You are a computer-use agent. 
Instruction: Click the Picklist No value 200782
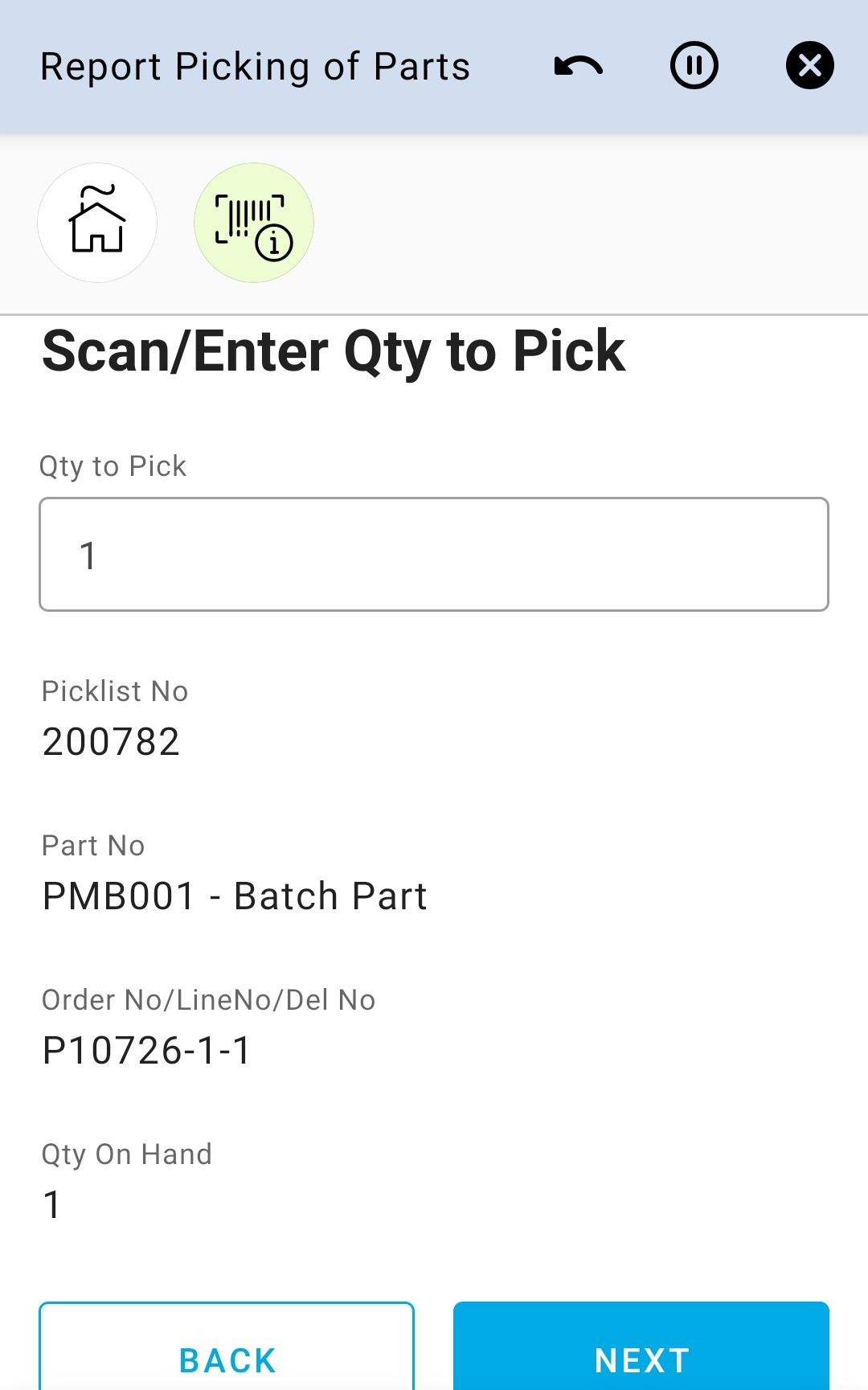111,741
